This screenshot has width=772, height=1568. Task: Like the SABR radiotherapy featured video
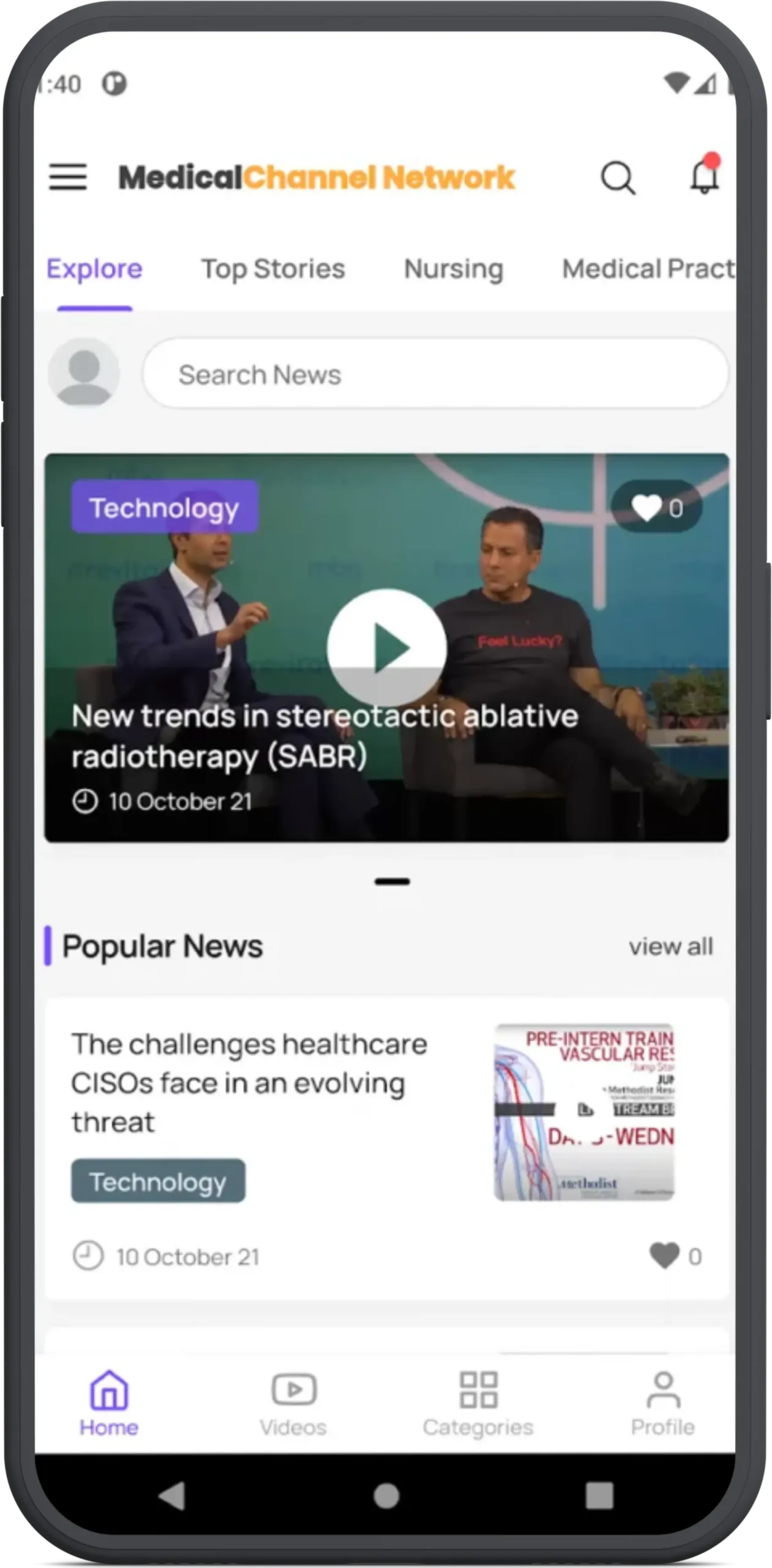click(x=656, y=508)
